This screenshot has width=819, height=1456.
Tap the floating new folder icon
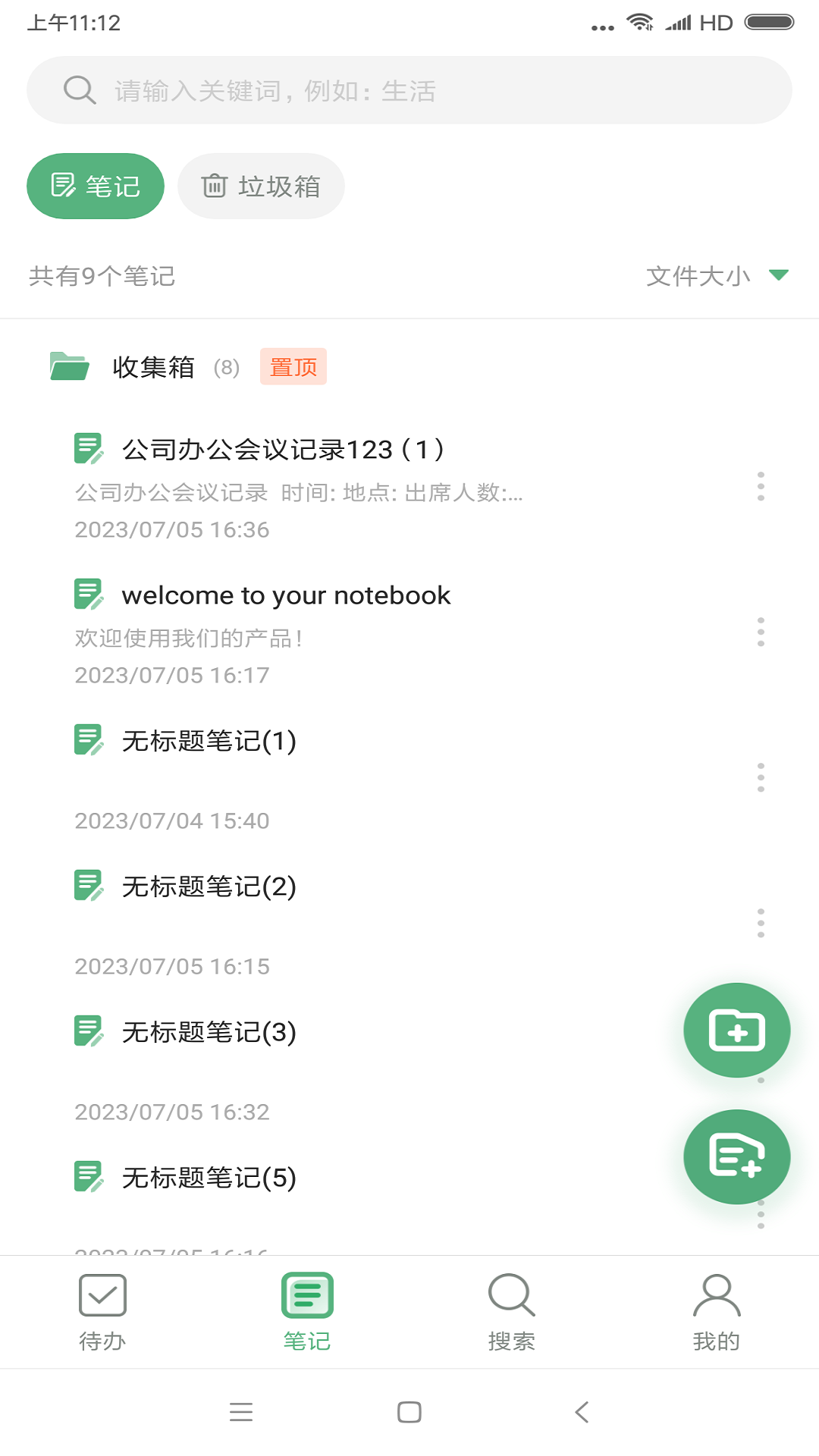pyautogui.click(x=736, y=1029)
